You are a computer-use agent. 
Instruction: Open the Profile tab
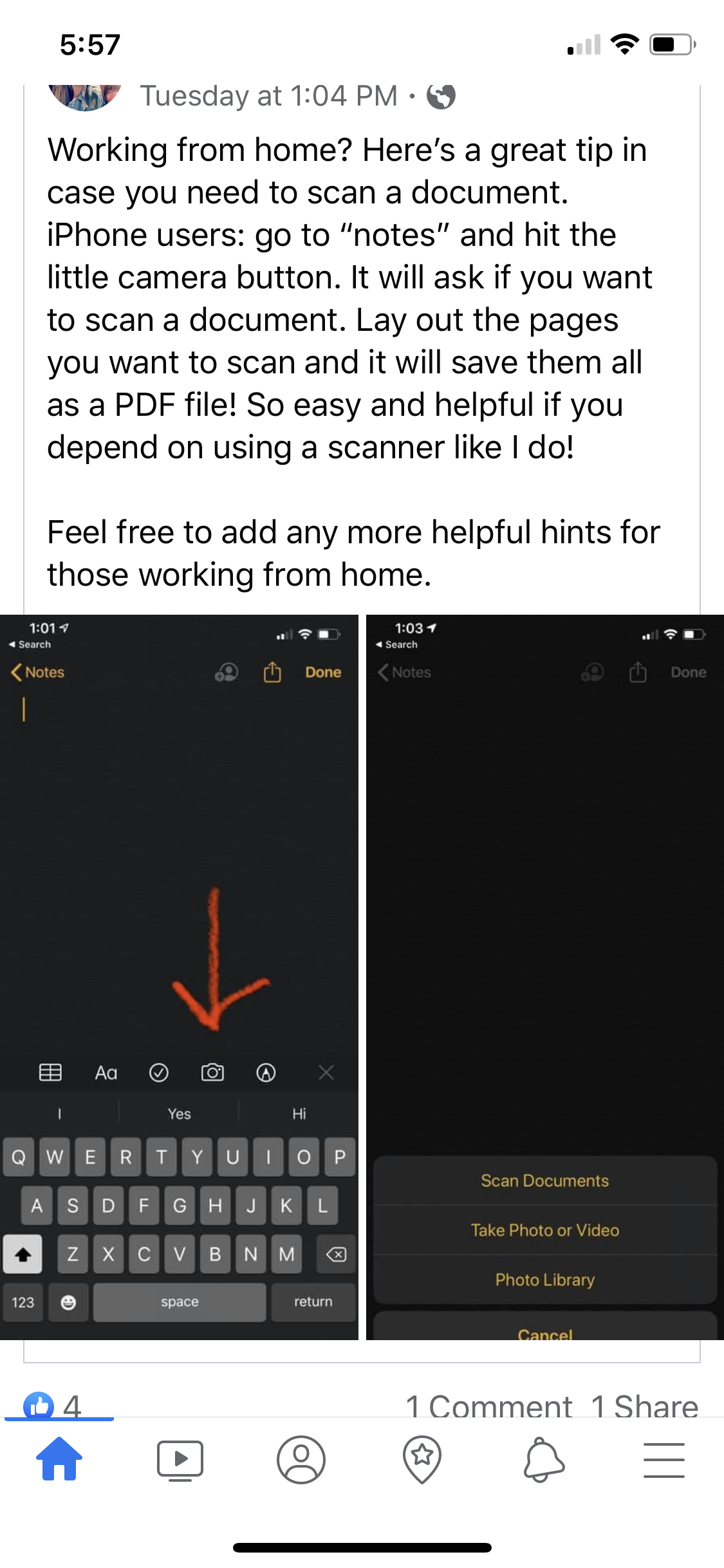[301, 1459]
